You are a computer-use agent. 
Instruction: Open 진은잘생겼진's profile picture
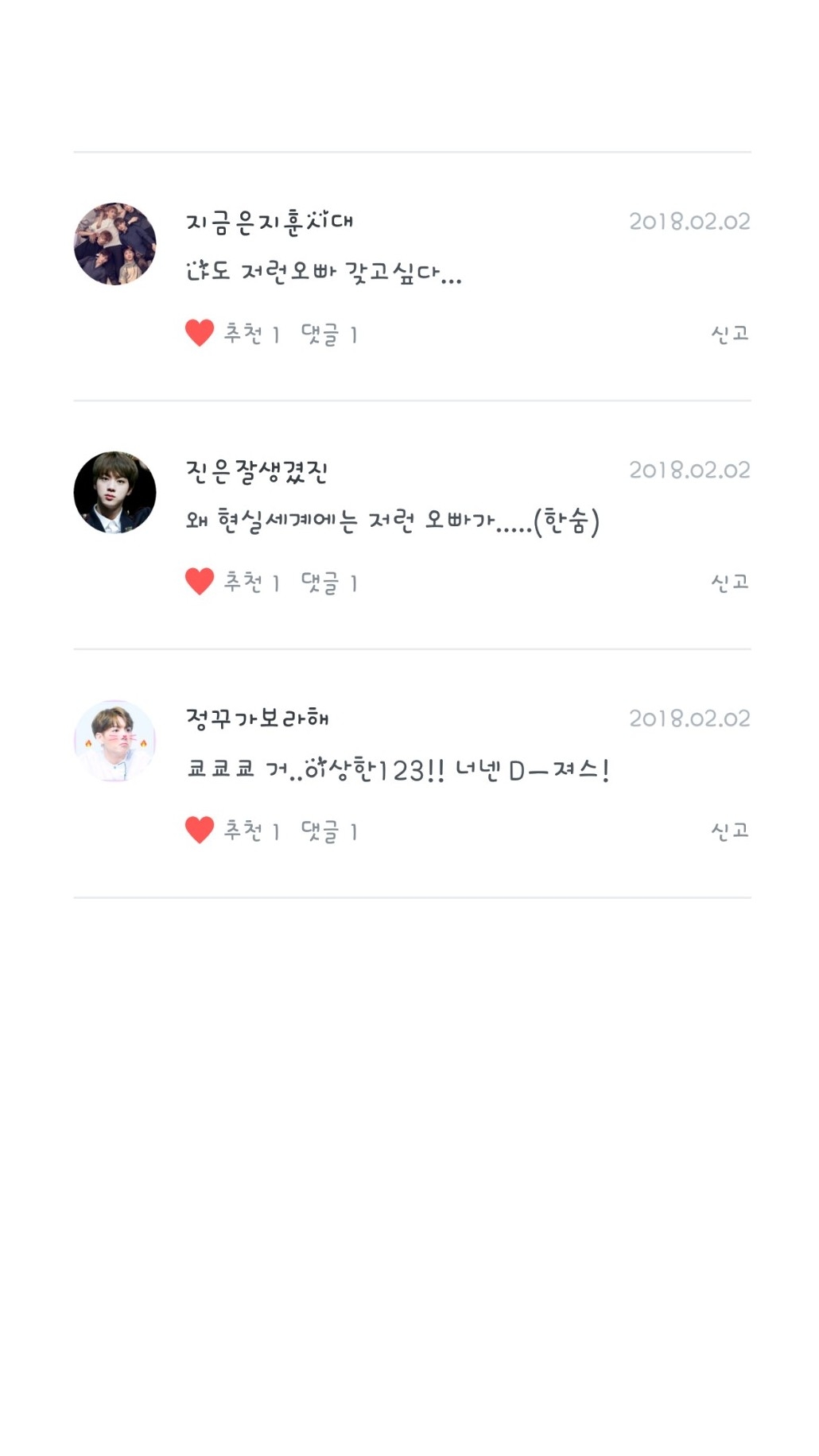115,493
